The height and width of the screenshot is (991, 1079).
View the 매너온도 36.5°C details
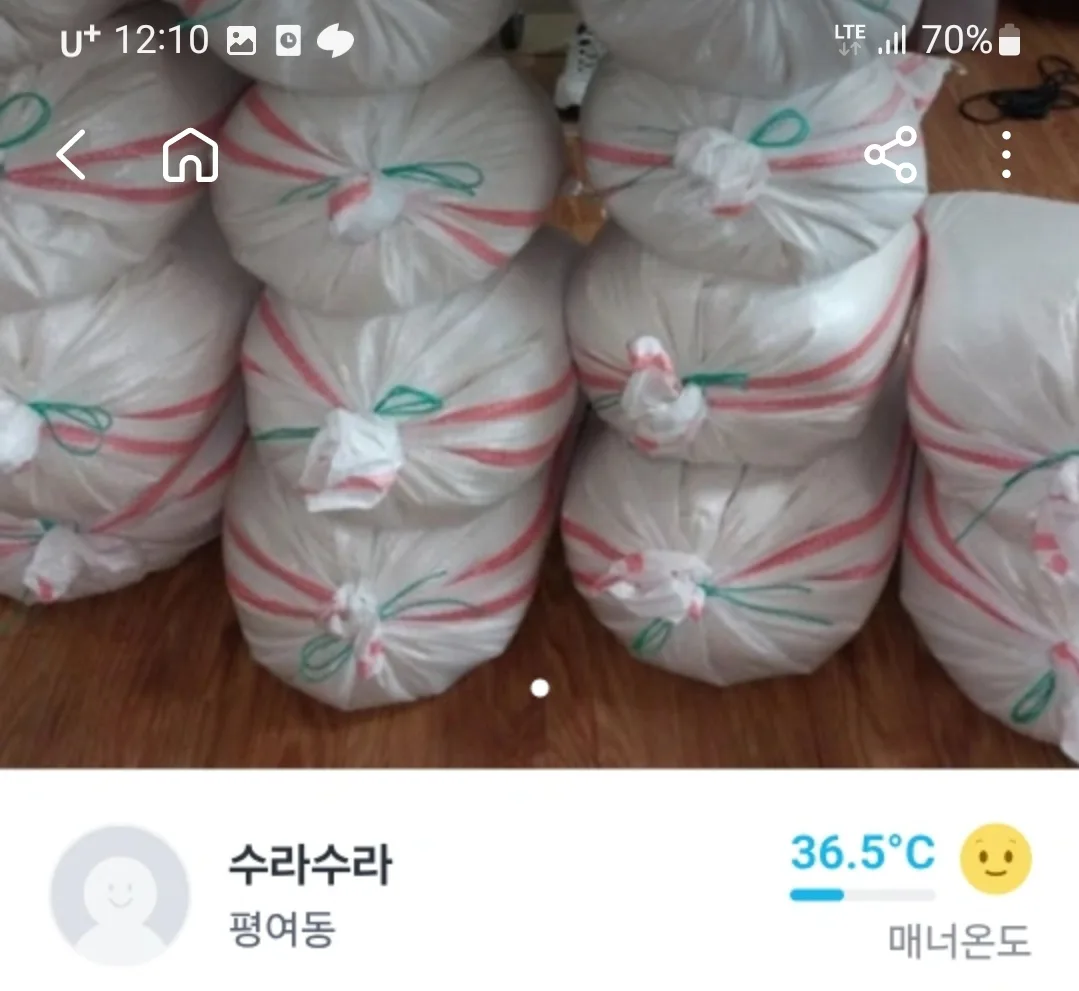(862, 855)
